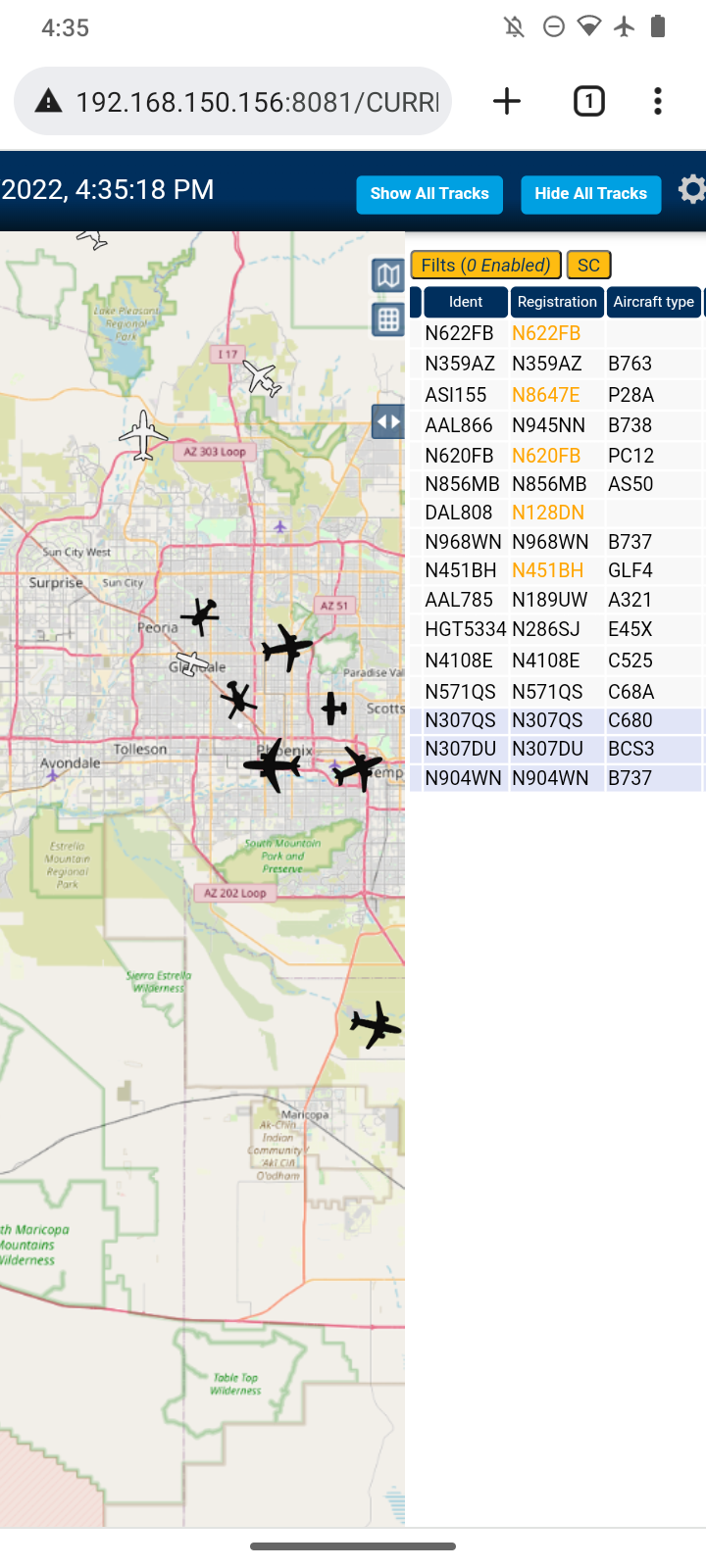Open registration link N128DN
This screenshot has height=1568, width=706.
548,513
